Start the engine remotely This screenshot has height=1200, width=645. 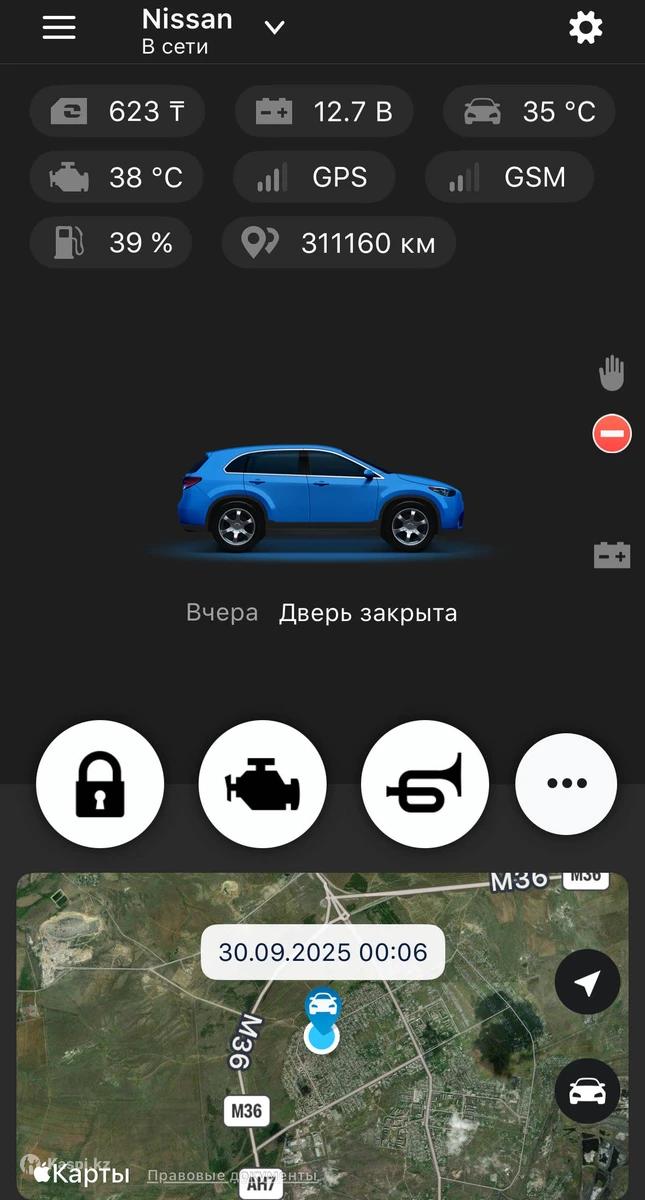263,784
